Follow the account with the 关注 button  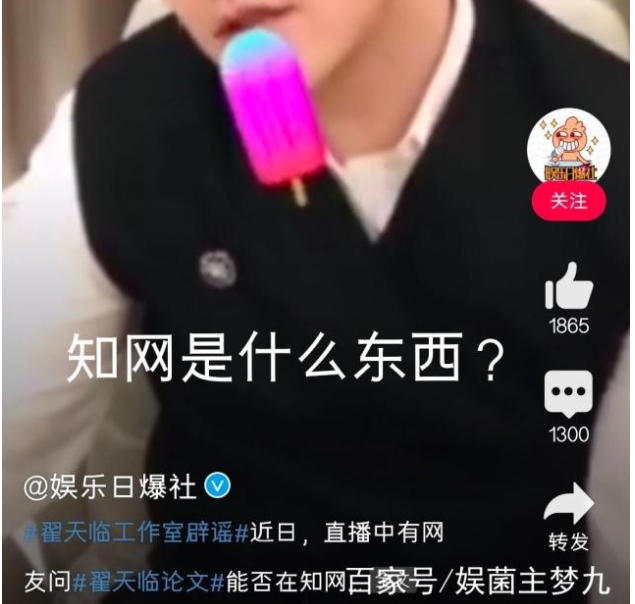coord(568,200)
